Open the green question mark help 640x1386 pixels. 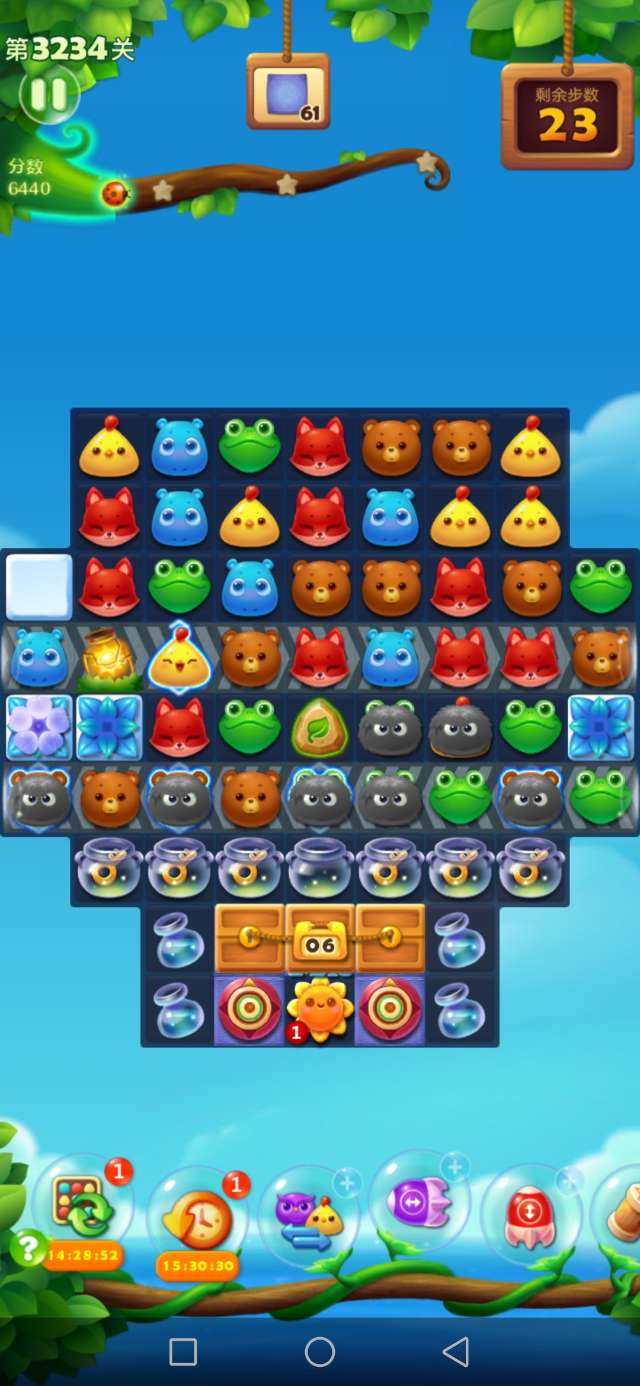(27, 1247)
